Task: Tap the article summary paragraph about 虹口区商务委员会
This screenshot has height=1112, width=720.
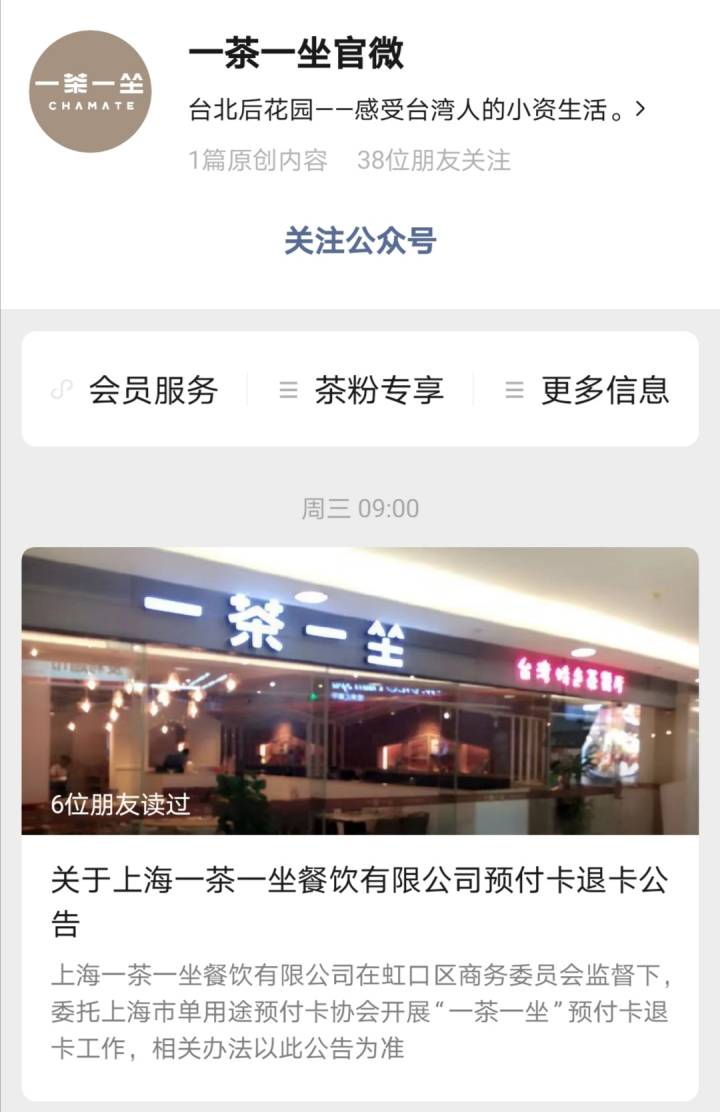Action: point(360,1010)
